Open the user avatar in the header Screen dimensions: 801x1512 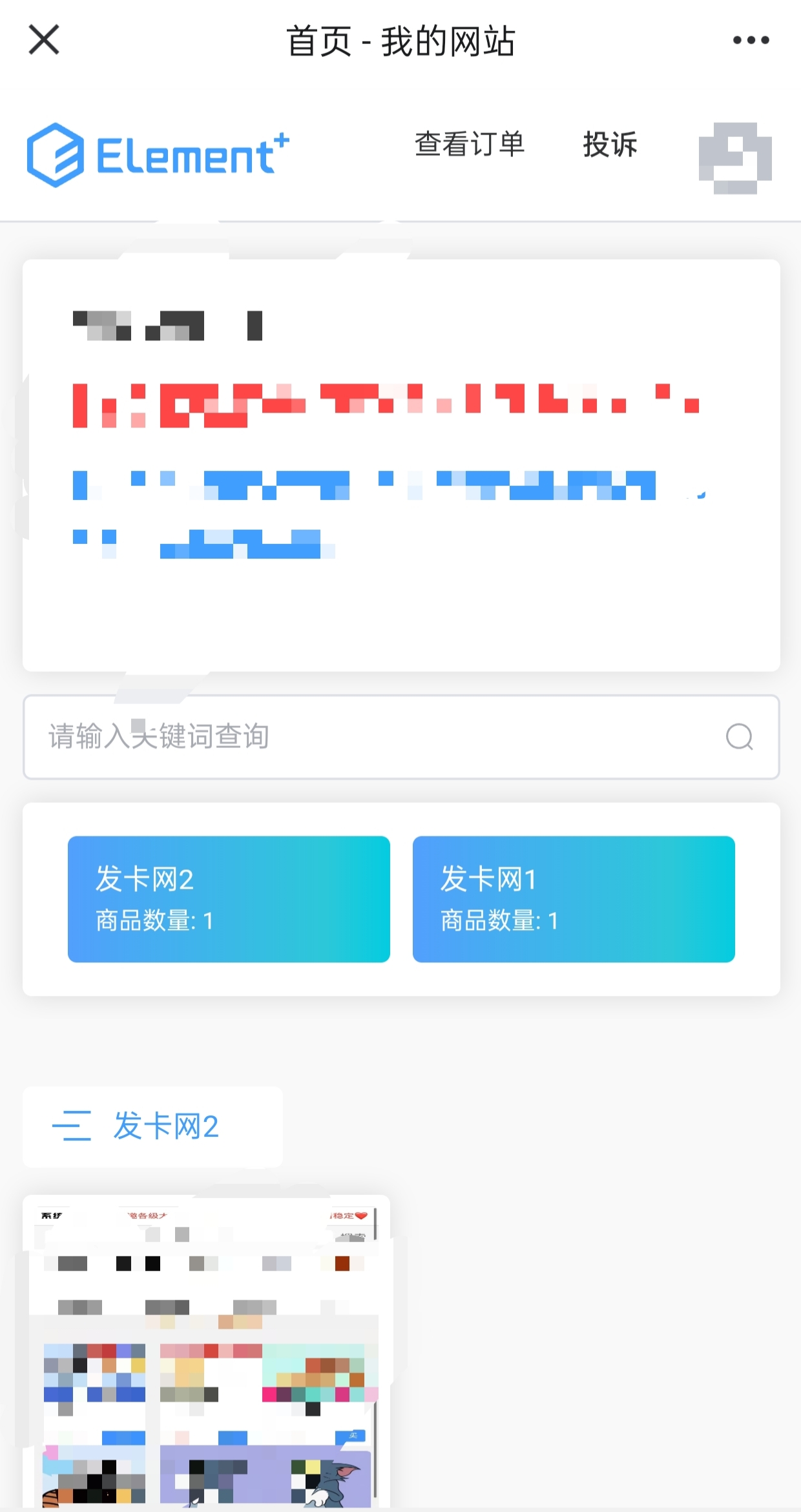[735, 158]
